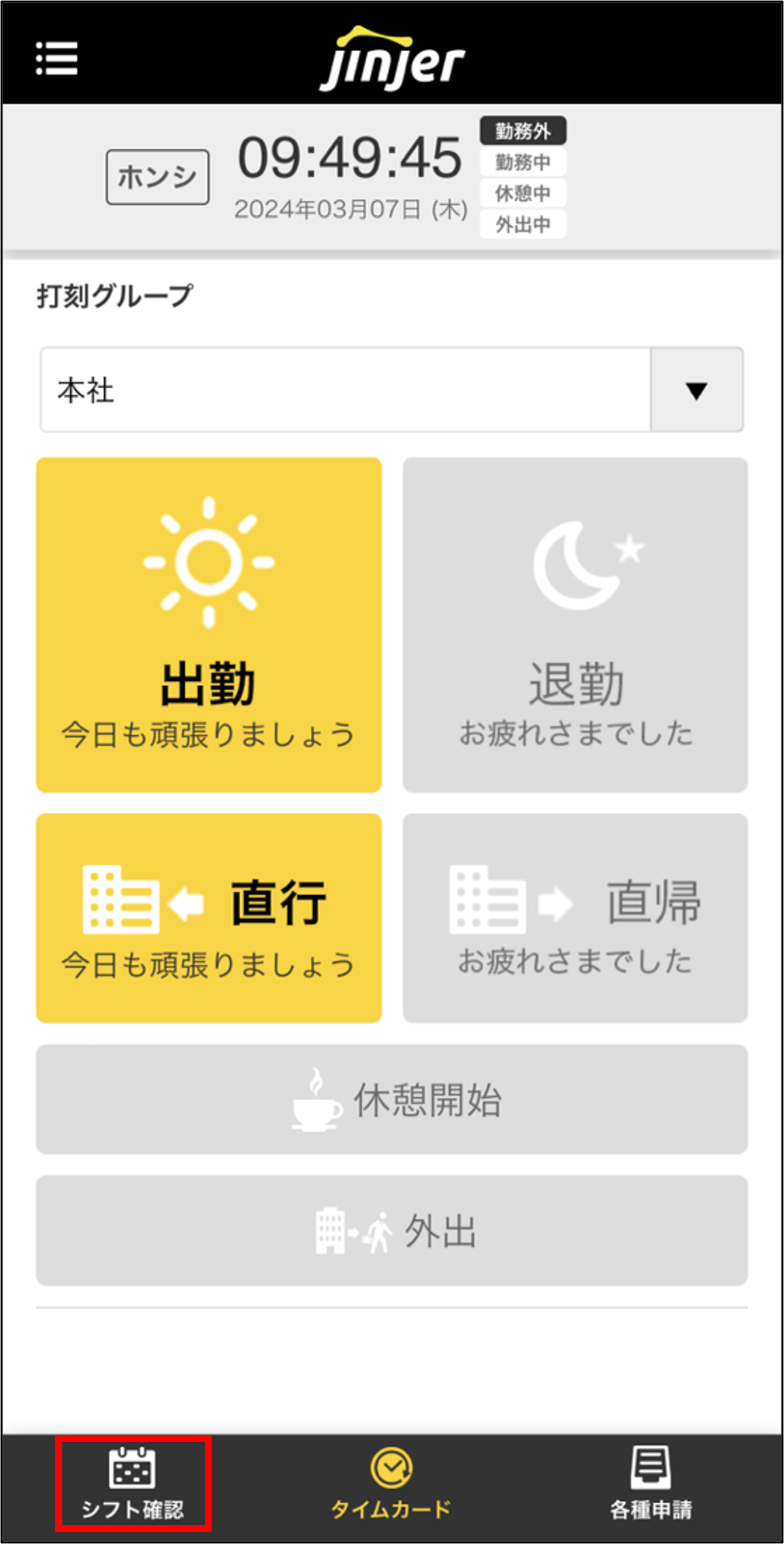
Task: Open the hamburger menu
Action: [x=57, y=60]
